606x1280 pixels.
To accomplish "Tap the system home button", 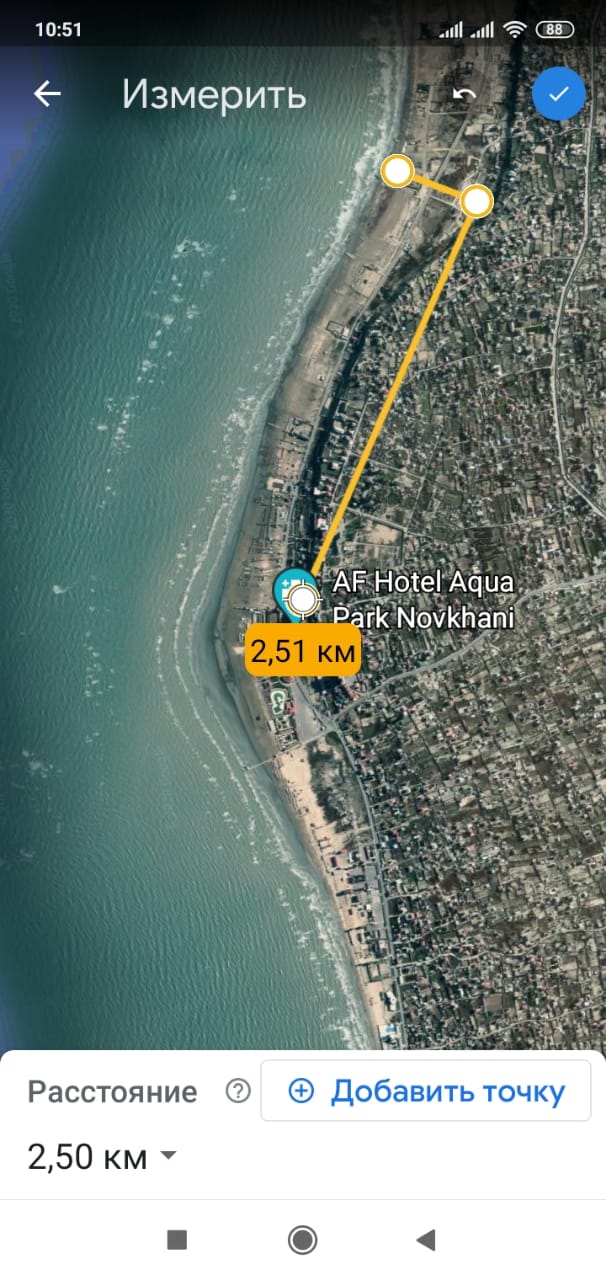I will click(302, 1240).
